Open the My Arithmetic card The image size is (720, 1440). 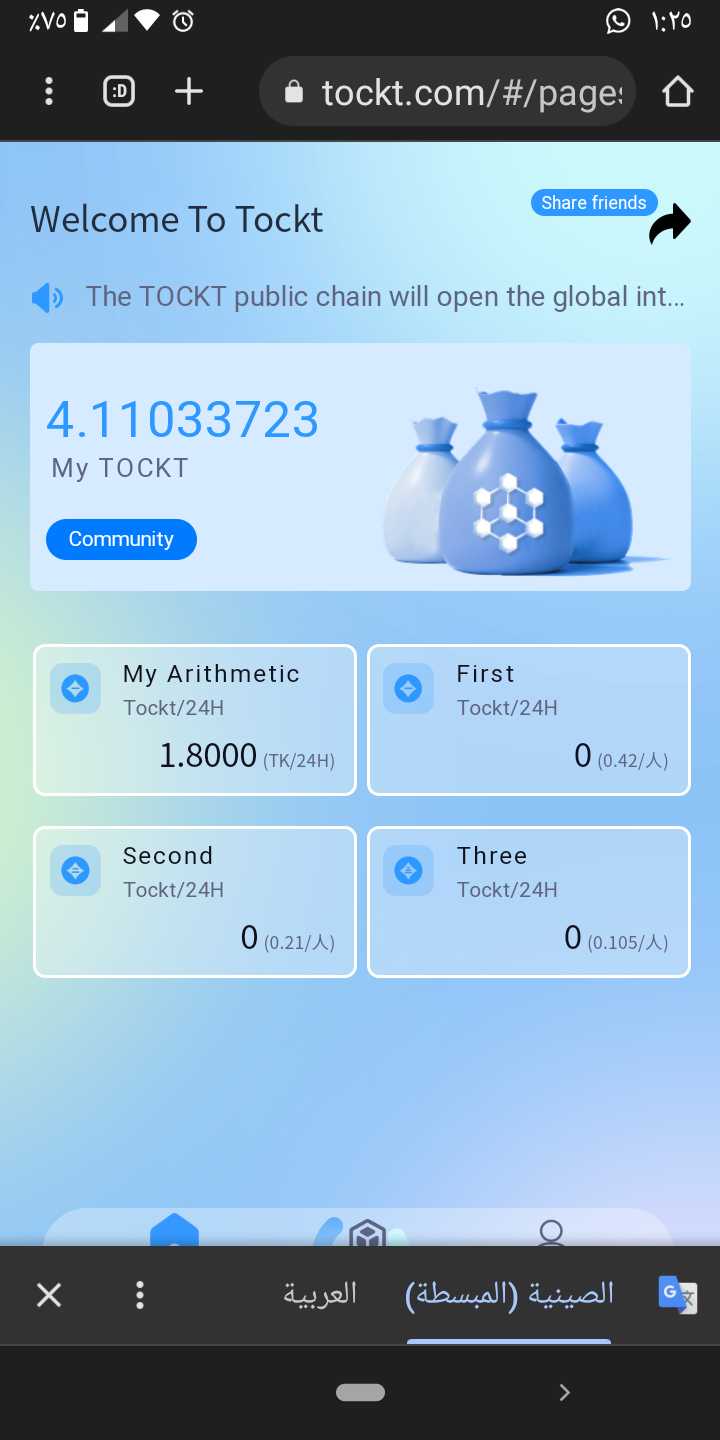click(195, 720)
